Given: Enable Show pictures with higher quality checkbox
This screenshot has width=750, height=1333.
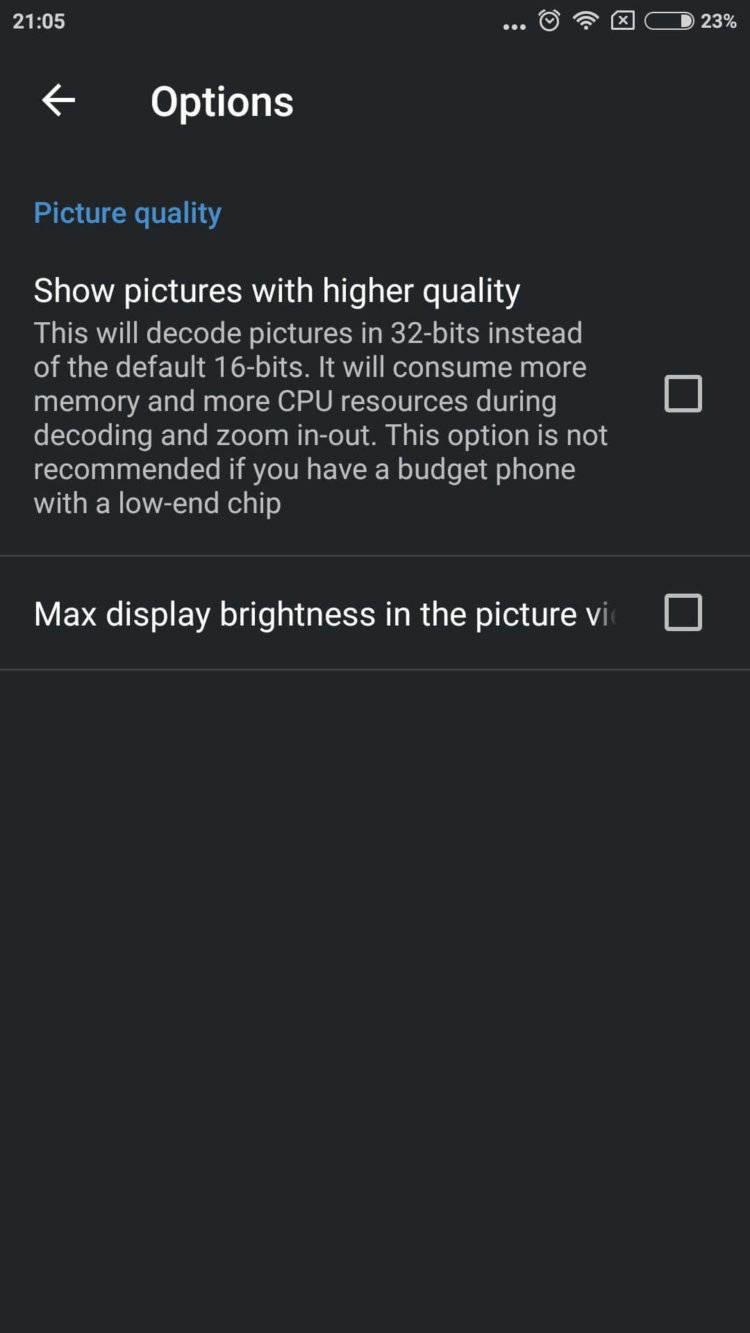Looking at the screenshot, I should (683, 394).
